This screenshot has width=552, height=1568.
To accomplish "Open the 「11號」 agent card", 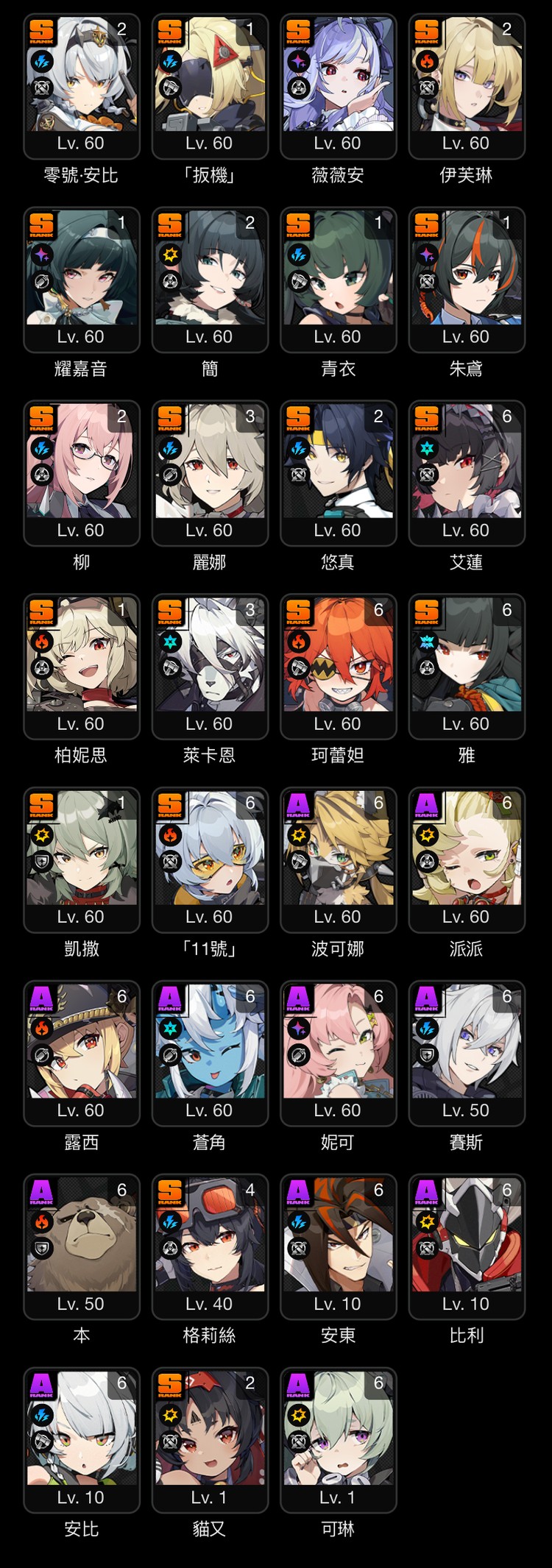I will click(x=210, y=860).
